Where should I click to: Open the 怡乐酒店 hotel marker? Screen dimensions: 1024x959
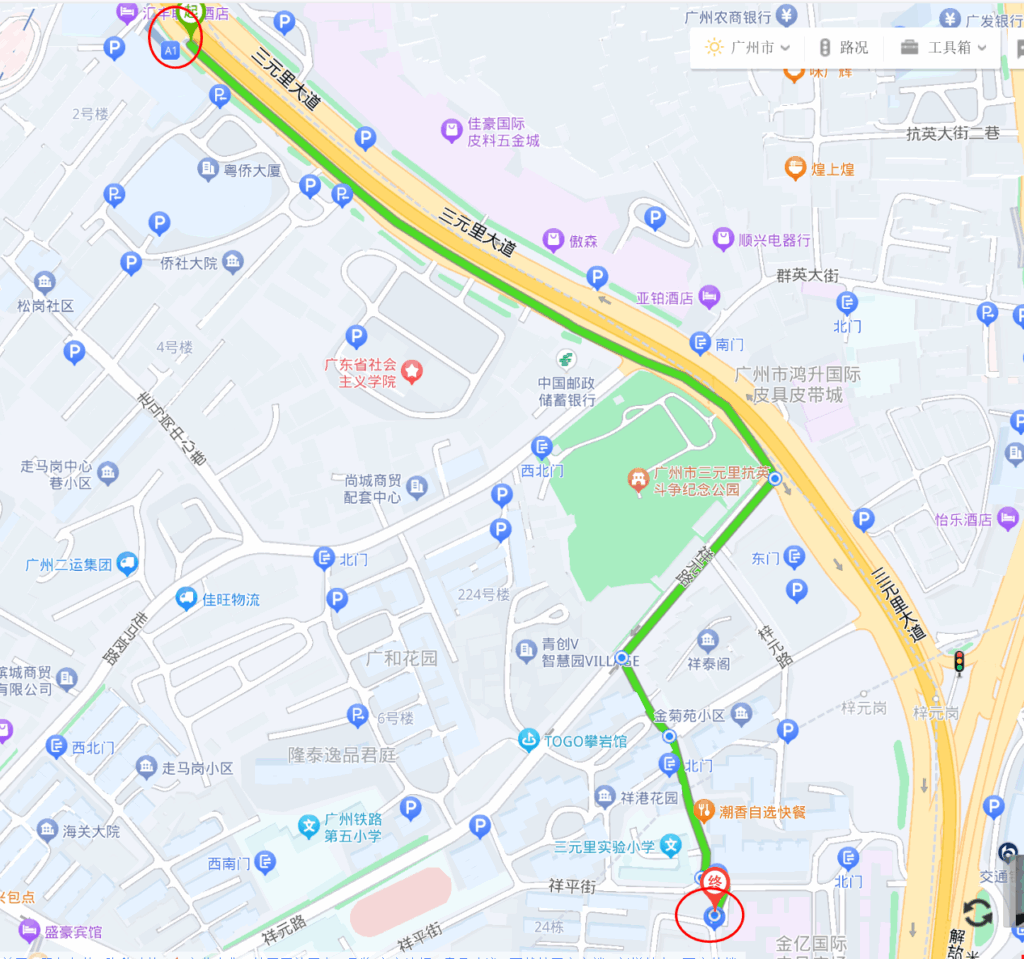1008,518
